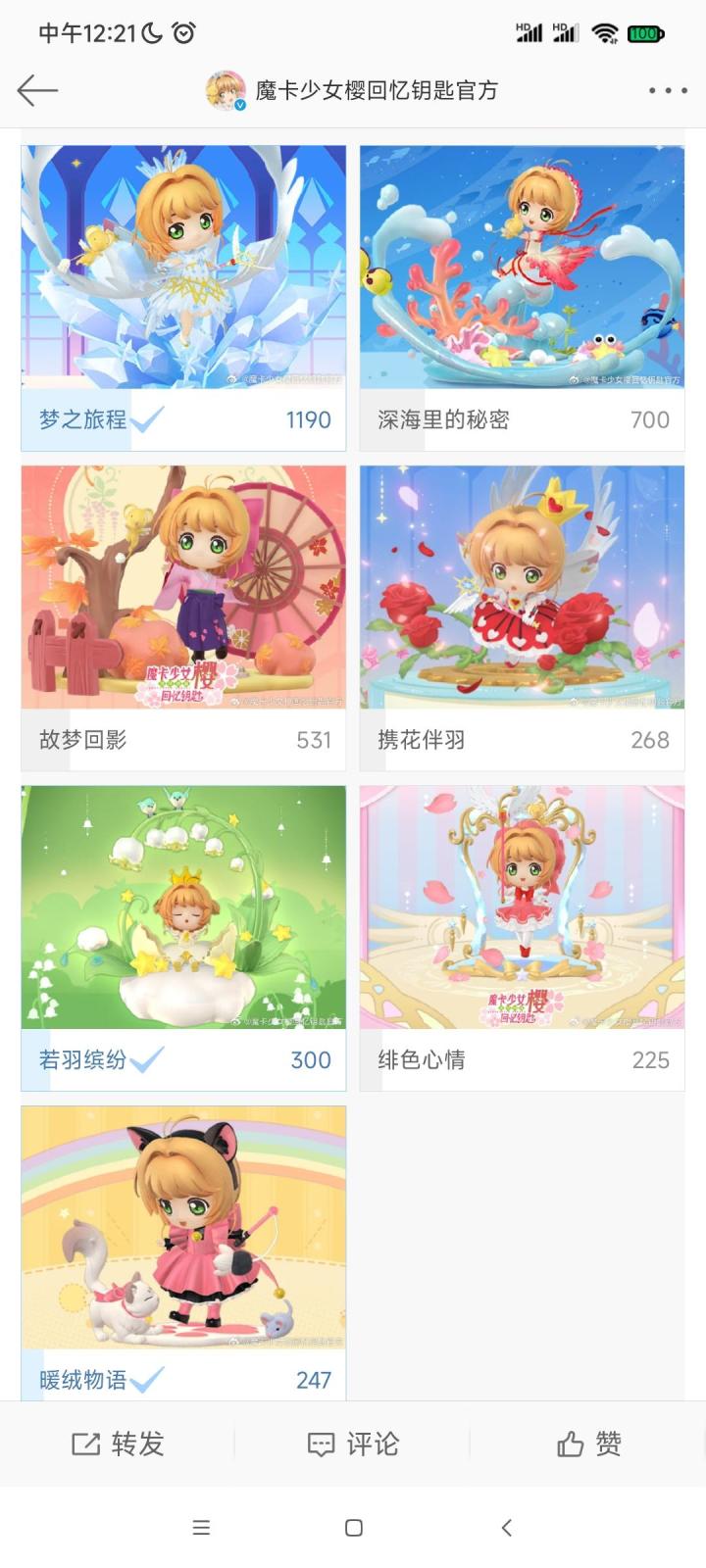Image resolution: width=706 pixels, height=1568 pixels.
Task: Go back using the top-left arrow
Action: click(x=37, y=90)
